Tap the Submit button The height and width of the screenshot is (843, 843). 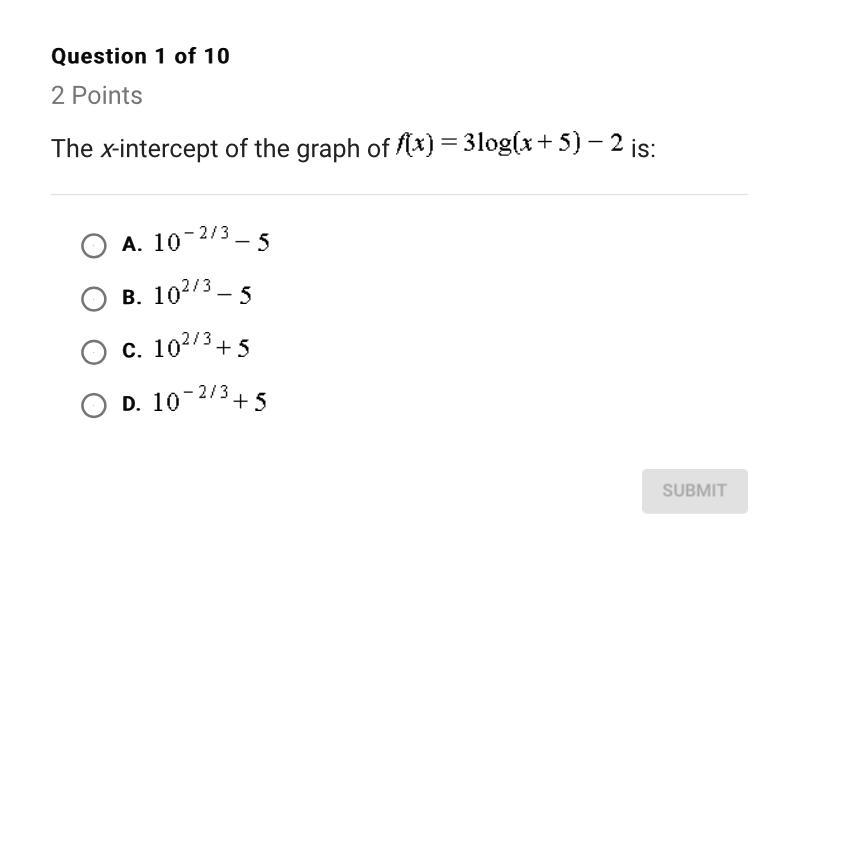pyautogui.click(x=694, y=491)
